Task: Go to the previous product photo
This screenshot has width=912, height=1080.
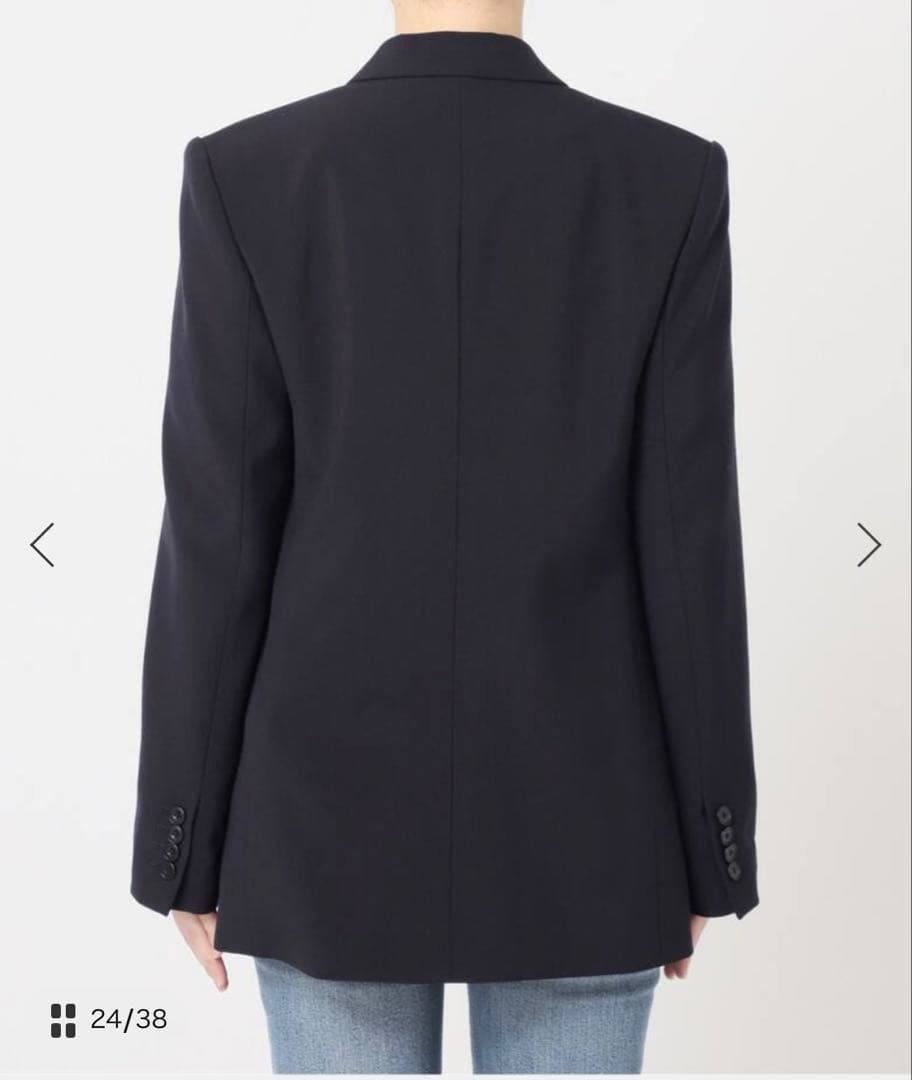Action: (42, 545)
